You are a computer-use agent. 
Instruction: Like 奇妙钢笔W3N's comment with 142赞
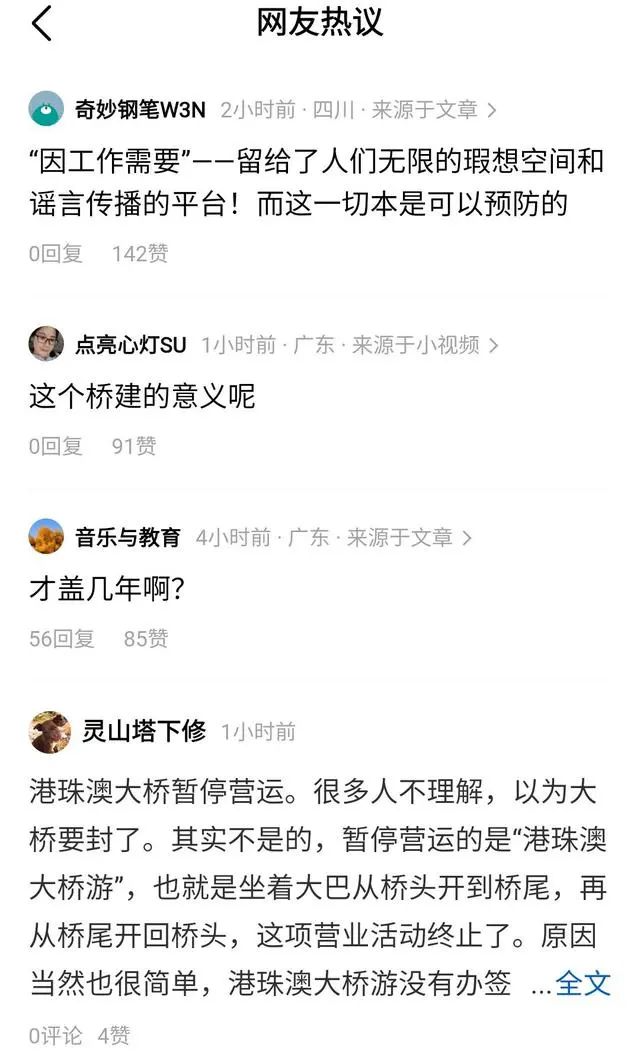pyautogui.click(x=140, y=254)
